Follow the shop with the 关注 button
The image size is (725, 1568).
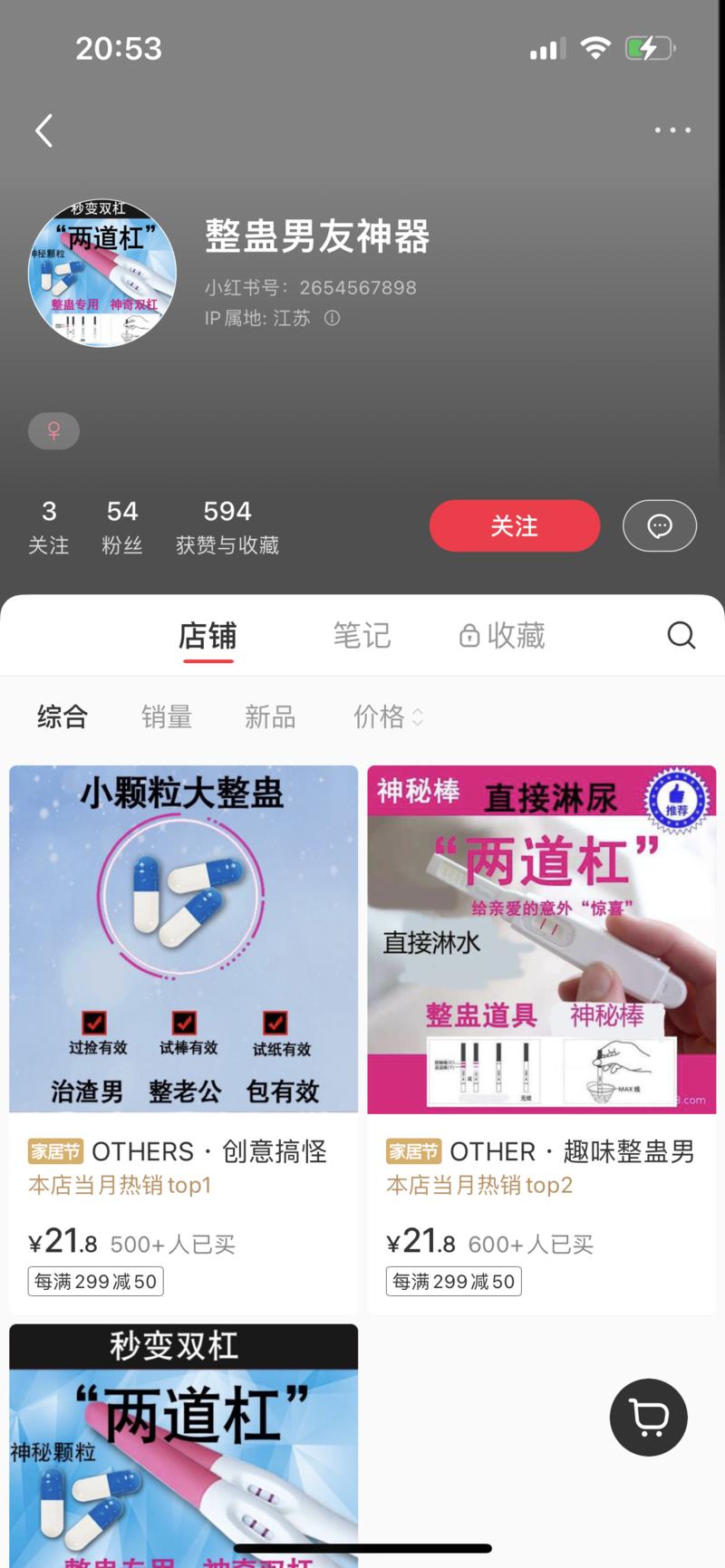pos(514,525)
